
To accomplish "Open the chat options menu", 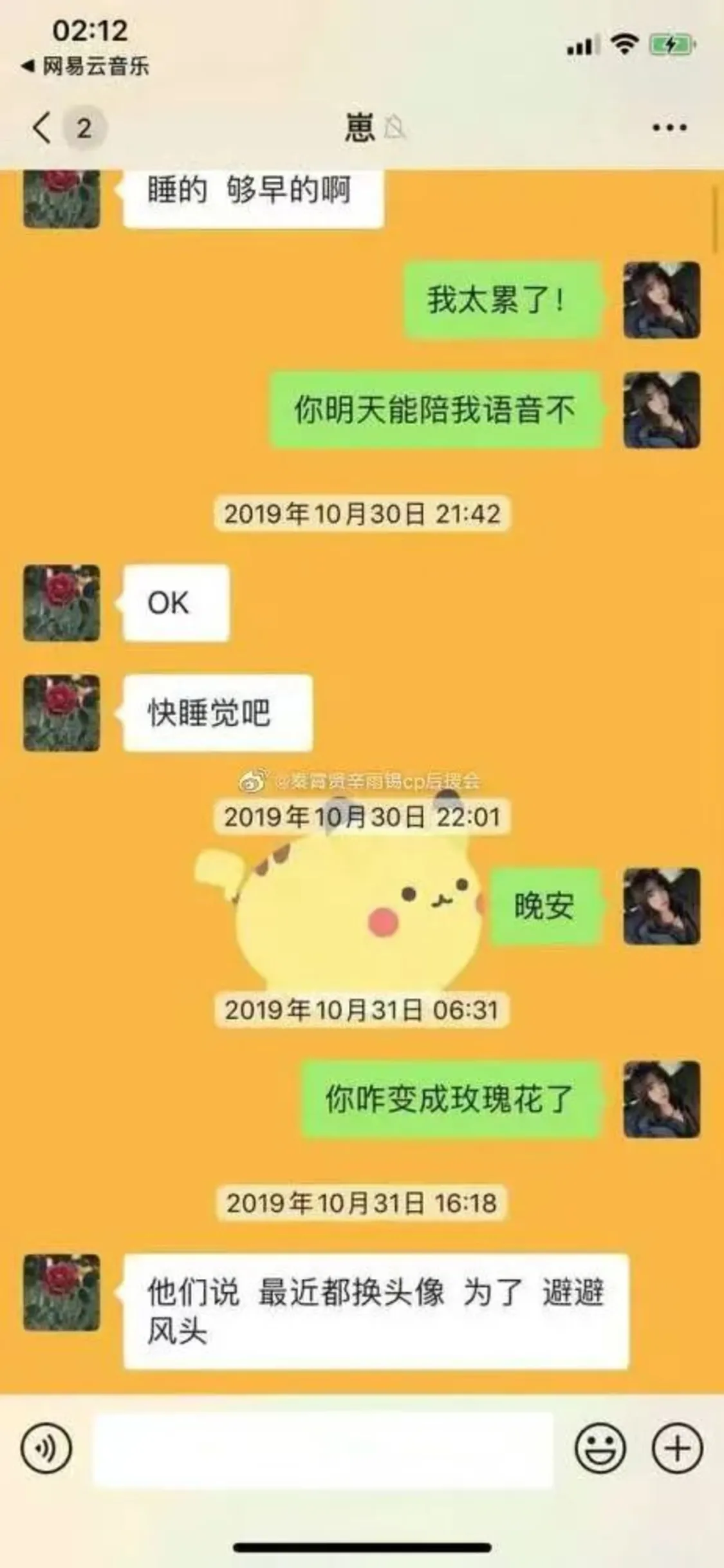I will (x=669, y=128).
